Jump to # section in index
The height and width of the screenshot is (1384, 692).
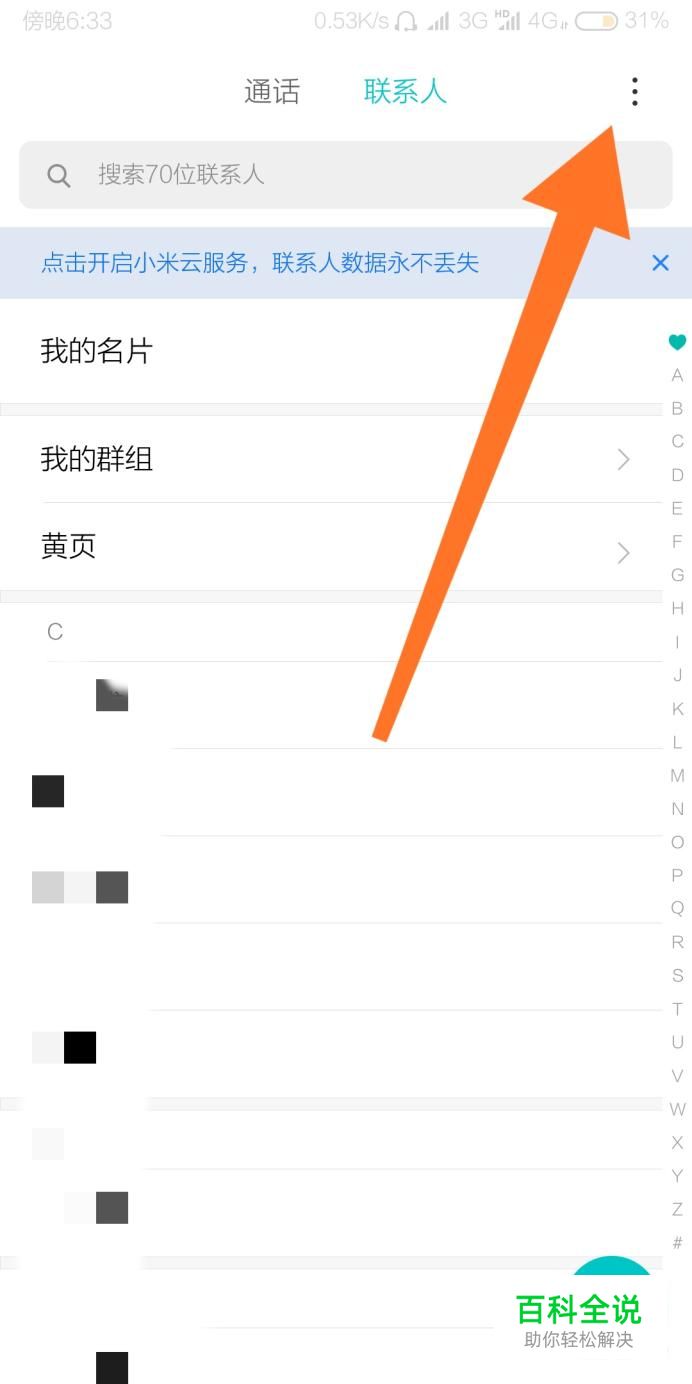click(x=677, y=1243)
